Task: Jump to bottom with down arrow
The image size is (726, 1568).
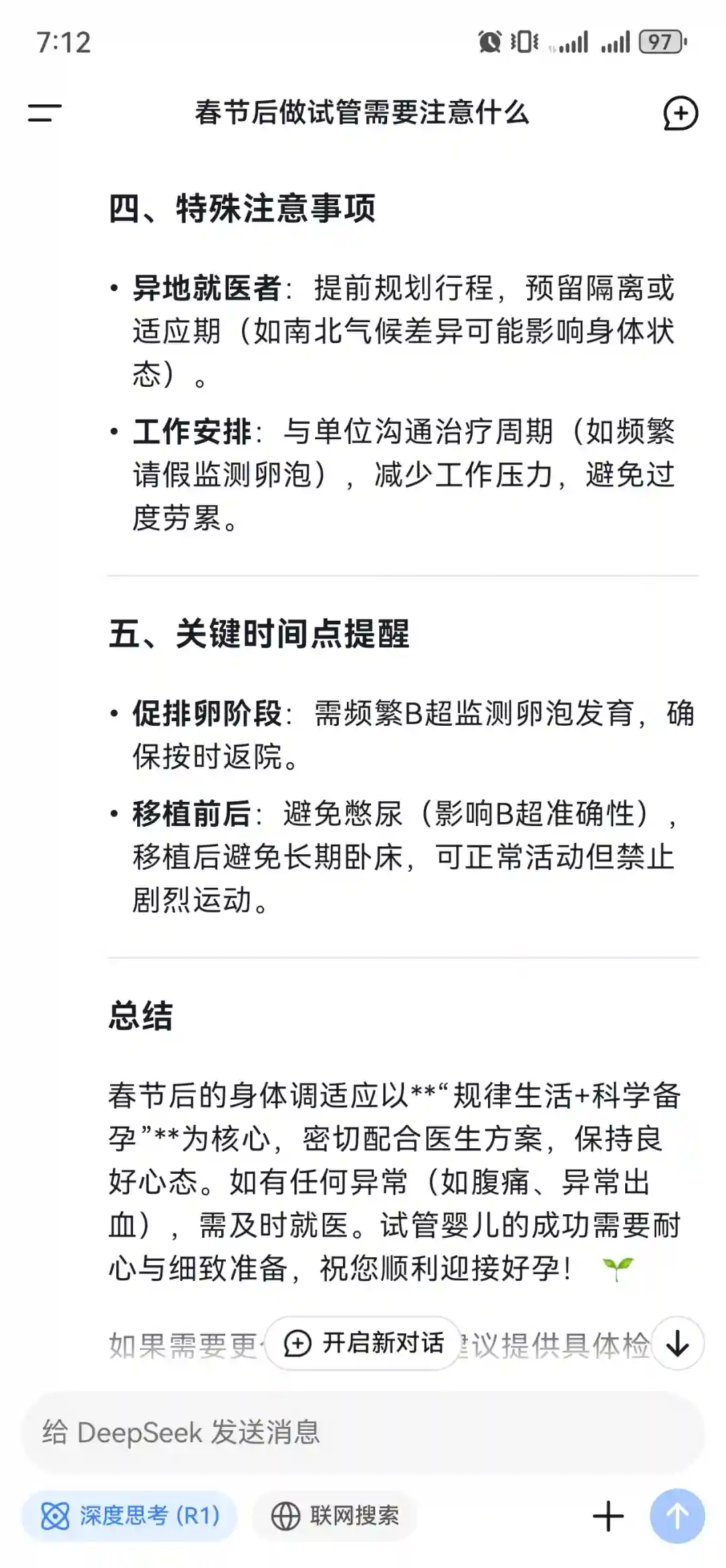Action: (x=677, y=1344)
